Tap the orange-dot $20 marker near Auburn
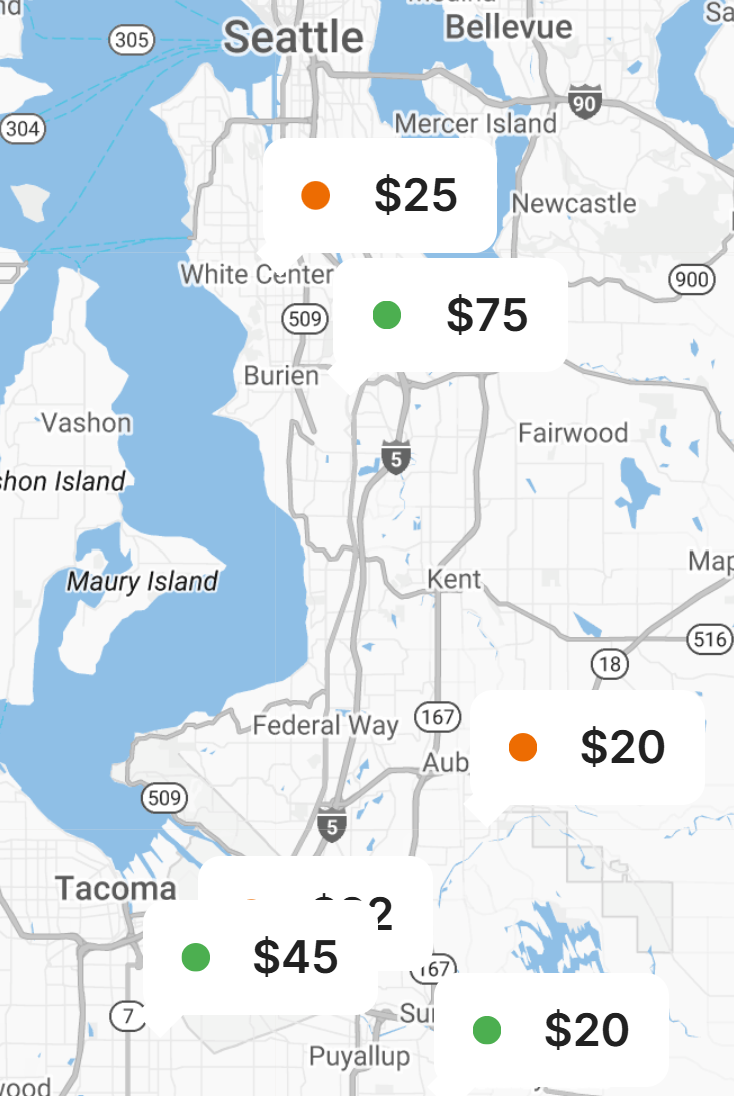The width and height of the screenshot is (734, 1096). tap(587, 747)
